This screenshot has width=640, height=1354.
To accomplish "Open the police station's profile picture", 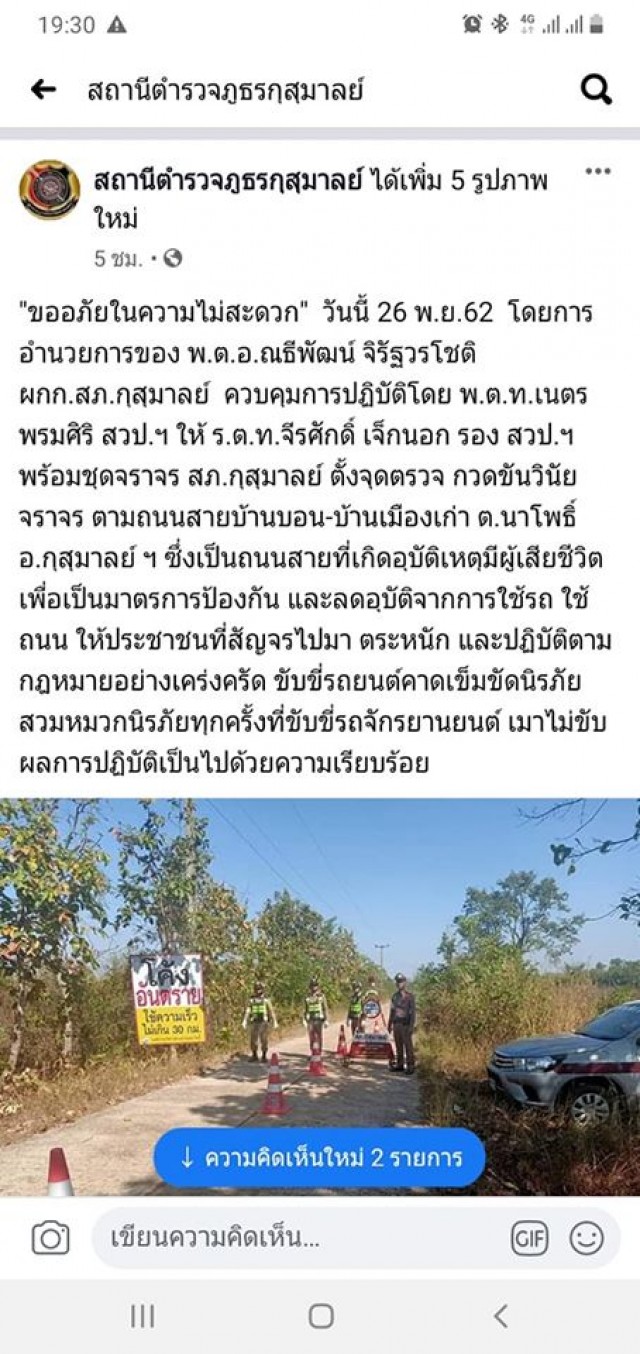I will [49, 189].
